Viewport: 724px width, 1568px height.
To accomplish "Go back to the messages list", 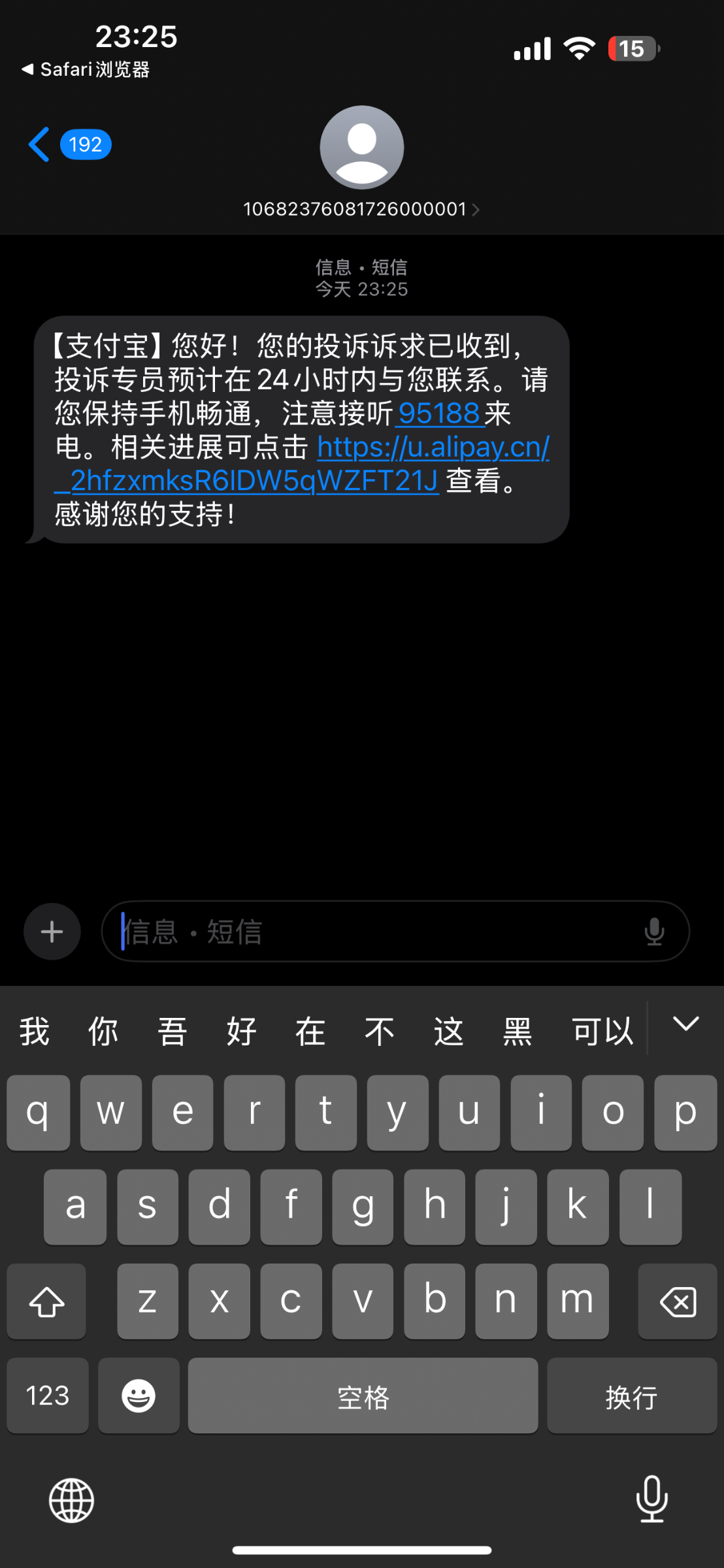I will point(41,144).
